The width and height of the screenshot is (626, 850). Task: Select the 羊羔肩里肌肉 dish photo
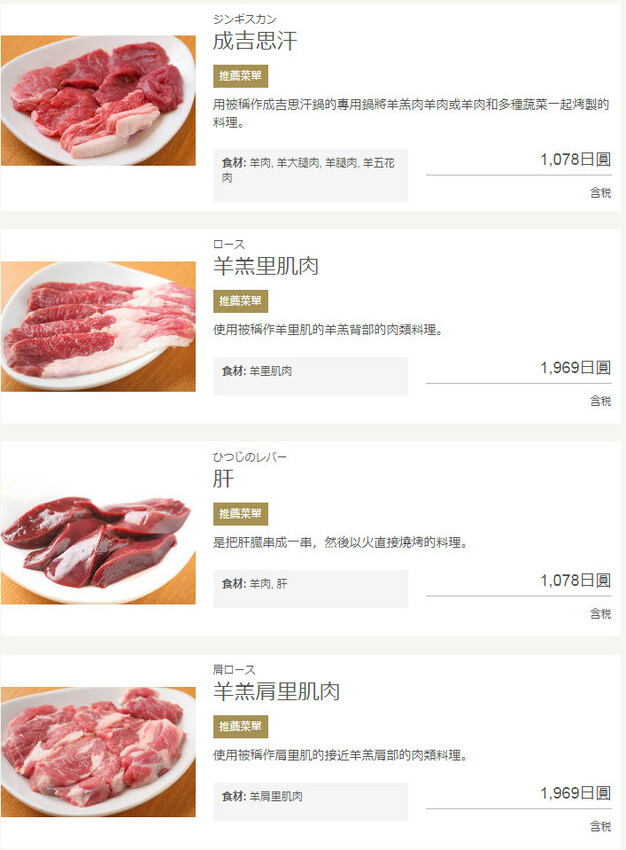coord(98,751)
